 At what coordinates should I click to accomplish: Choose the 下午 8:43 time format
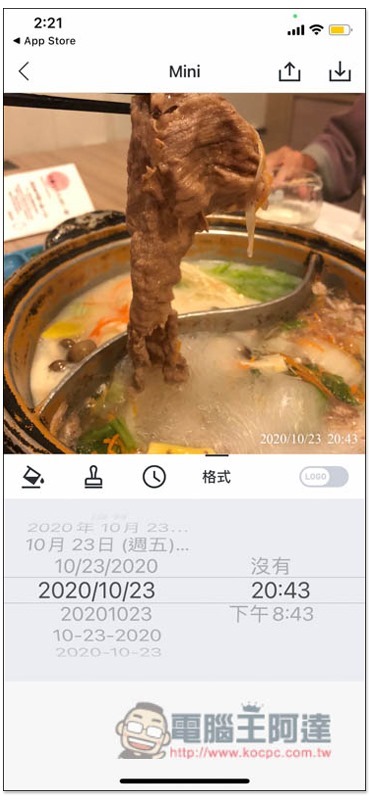272,614
